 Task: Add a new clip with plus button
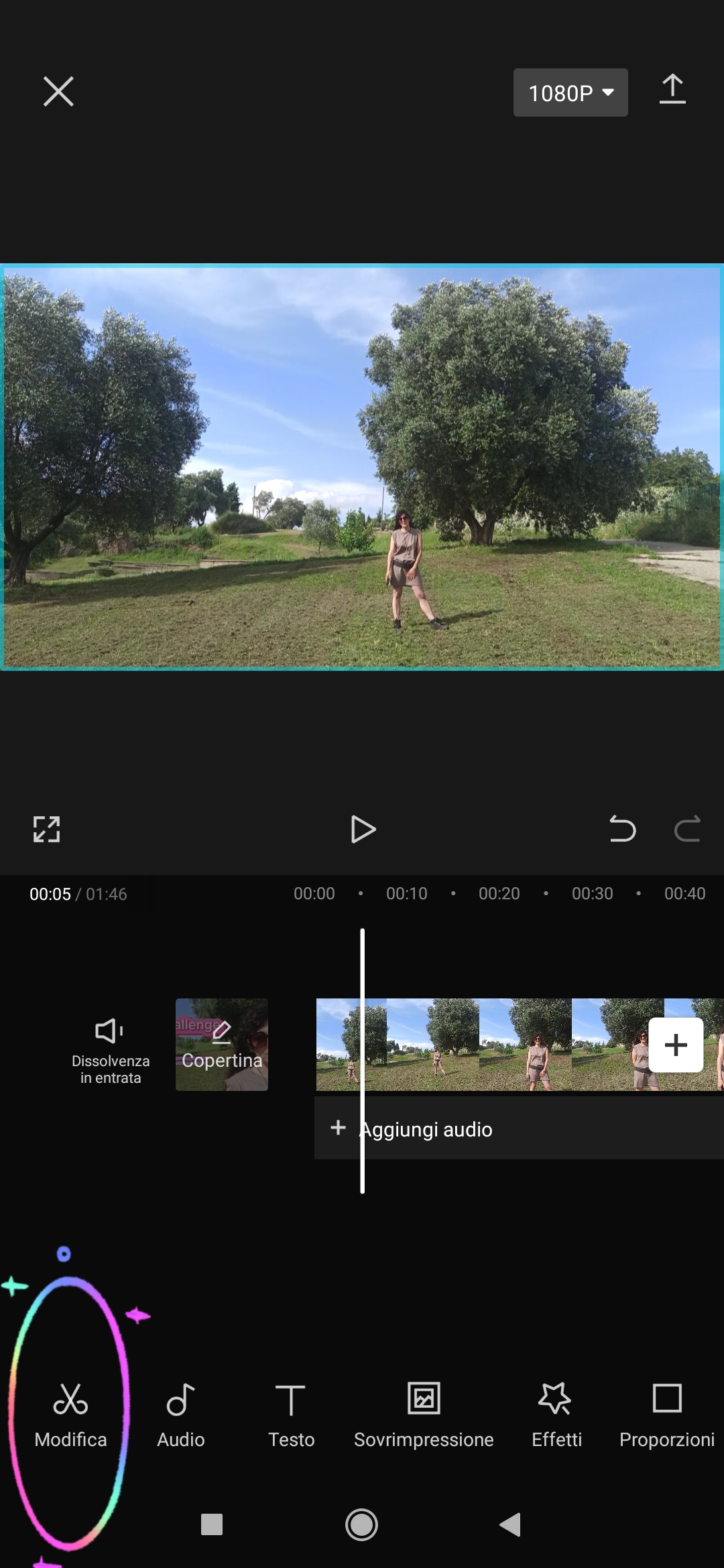tap(676, 1045)
